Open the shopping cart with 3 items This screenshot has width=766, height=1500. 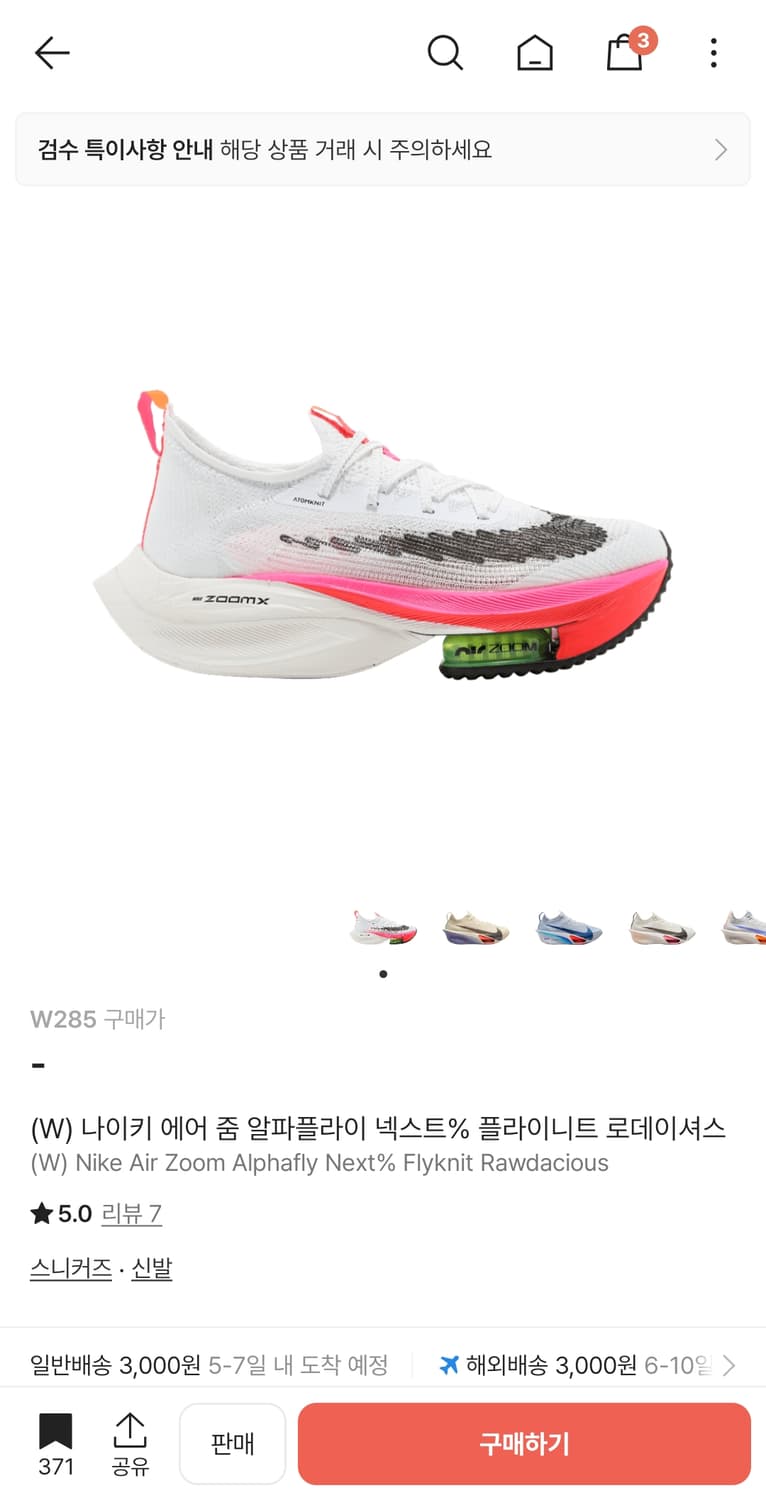pos(625,55)
